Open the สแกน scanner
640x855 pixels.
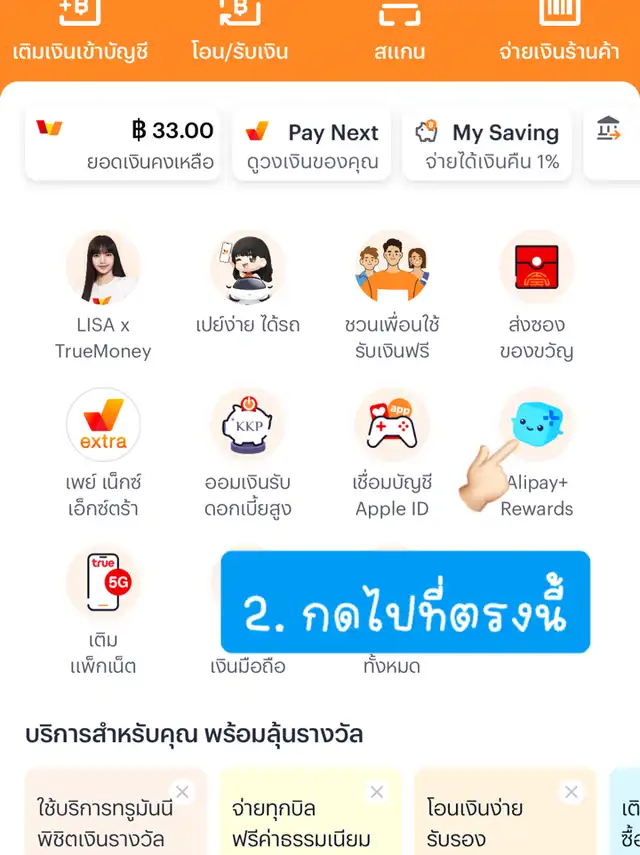tap(399, 32)
